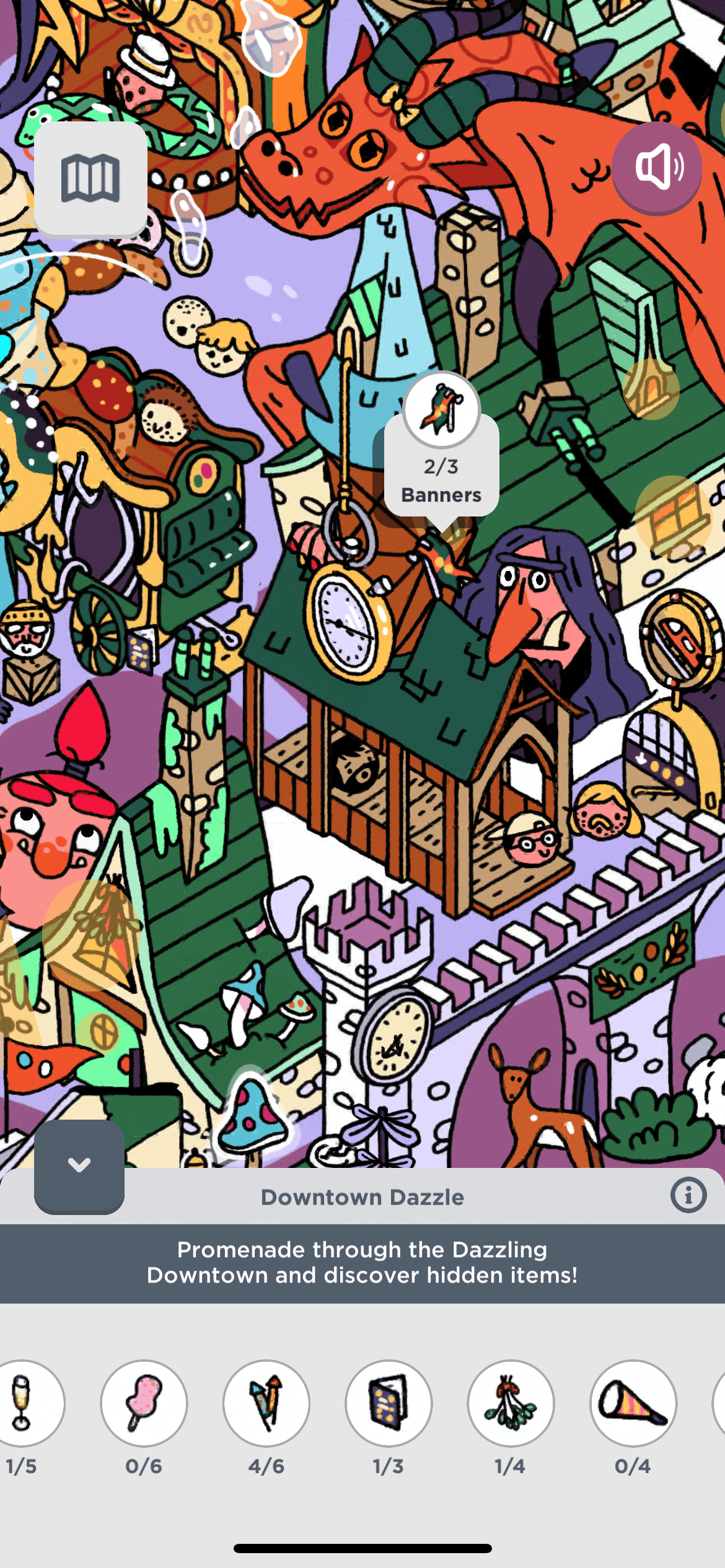The image size is (725, 1568).
Task: Select the blue book item 1/3
Action: 389,1403
